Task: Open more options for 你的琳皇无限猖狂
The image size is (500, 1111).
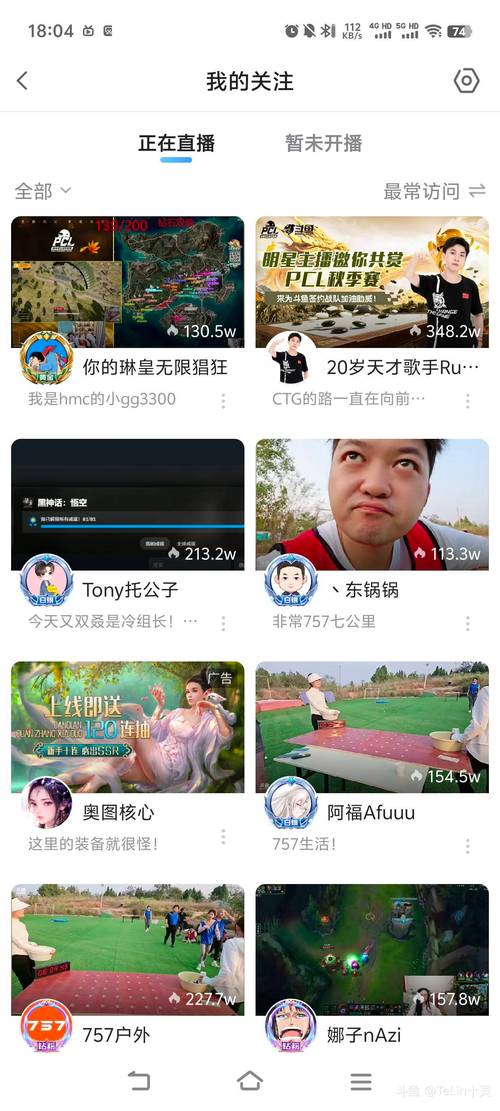Action: click(x=223, y=401)
